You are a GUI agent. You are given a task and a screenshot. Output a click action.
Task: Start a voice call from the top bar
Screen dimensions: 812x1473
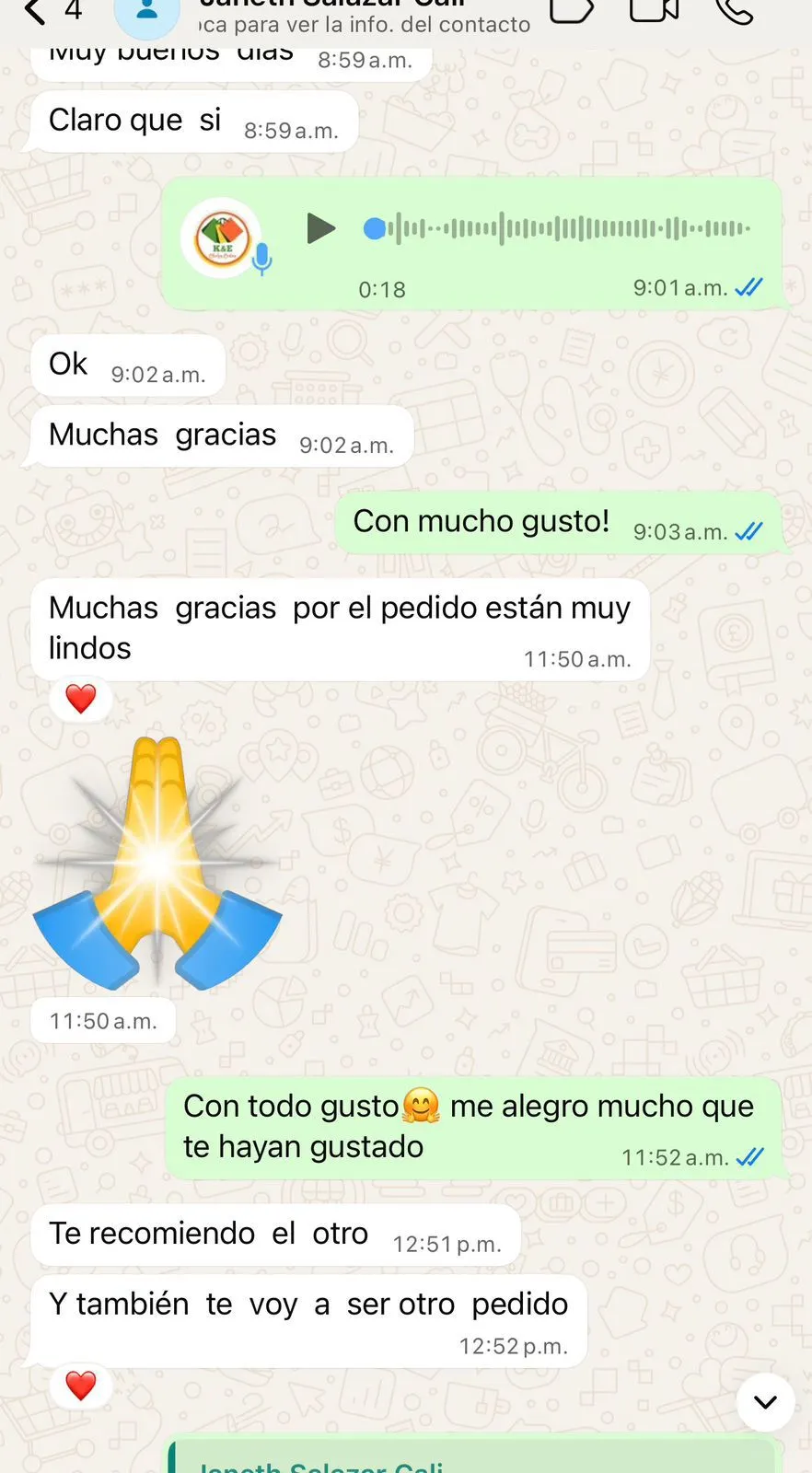pyautogui.click(x=734, y=13)
